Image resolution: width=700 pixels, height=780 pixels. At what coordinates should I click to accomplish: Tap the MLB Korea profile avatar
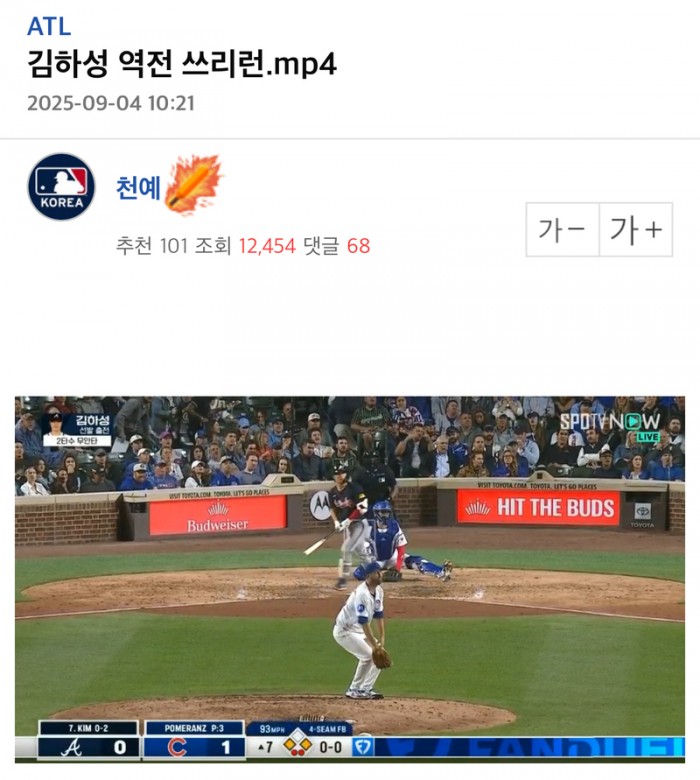click(62, 187)
